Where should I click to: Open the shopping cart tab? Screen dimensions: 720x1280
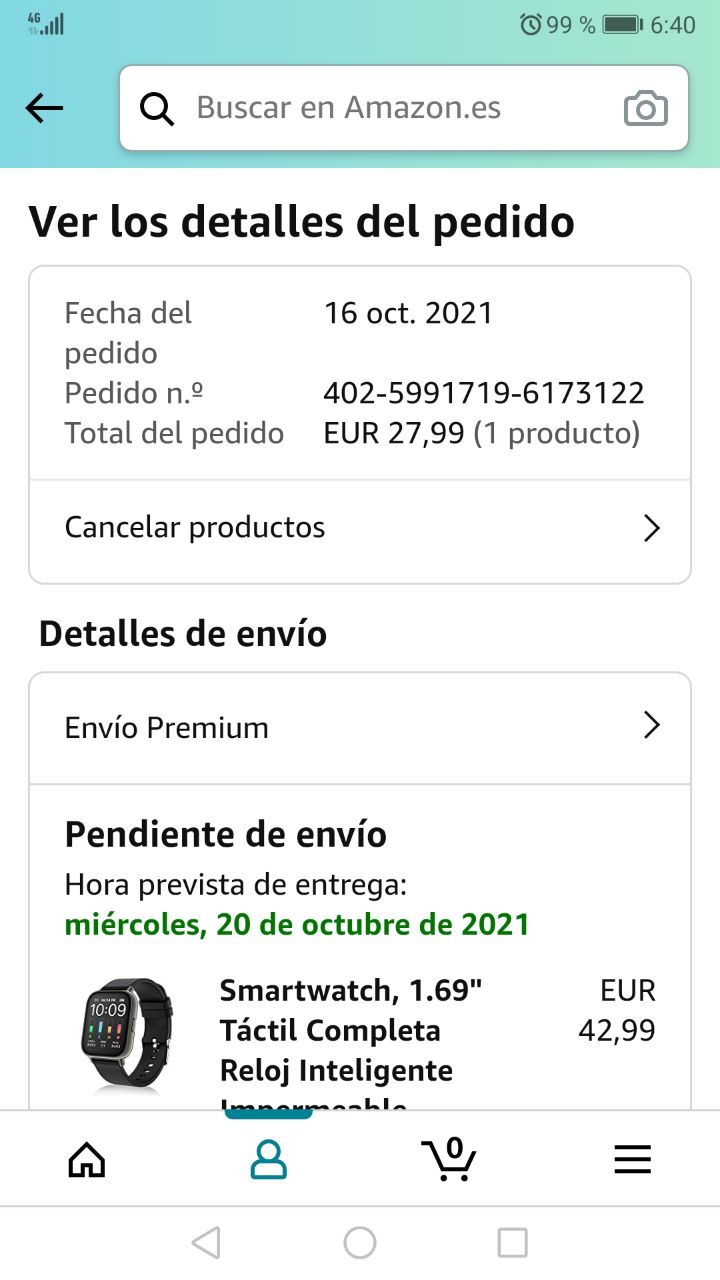tap(450, 1159)
